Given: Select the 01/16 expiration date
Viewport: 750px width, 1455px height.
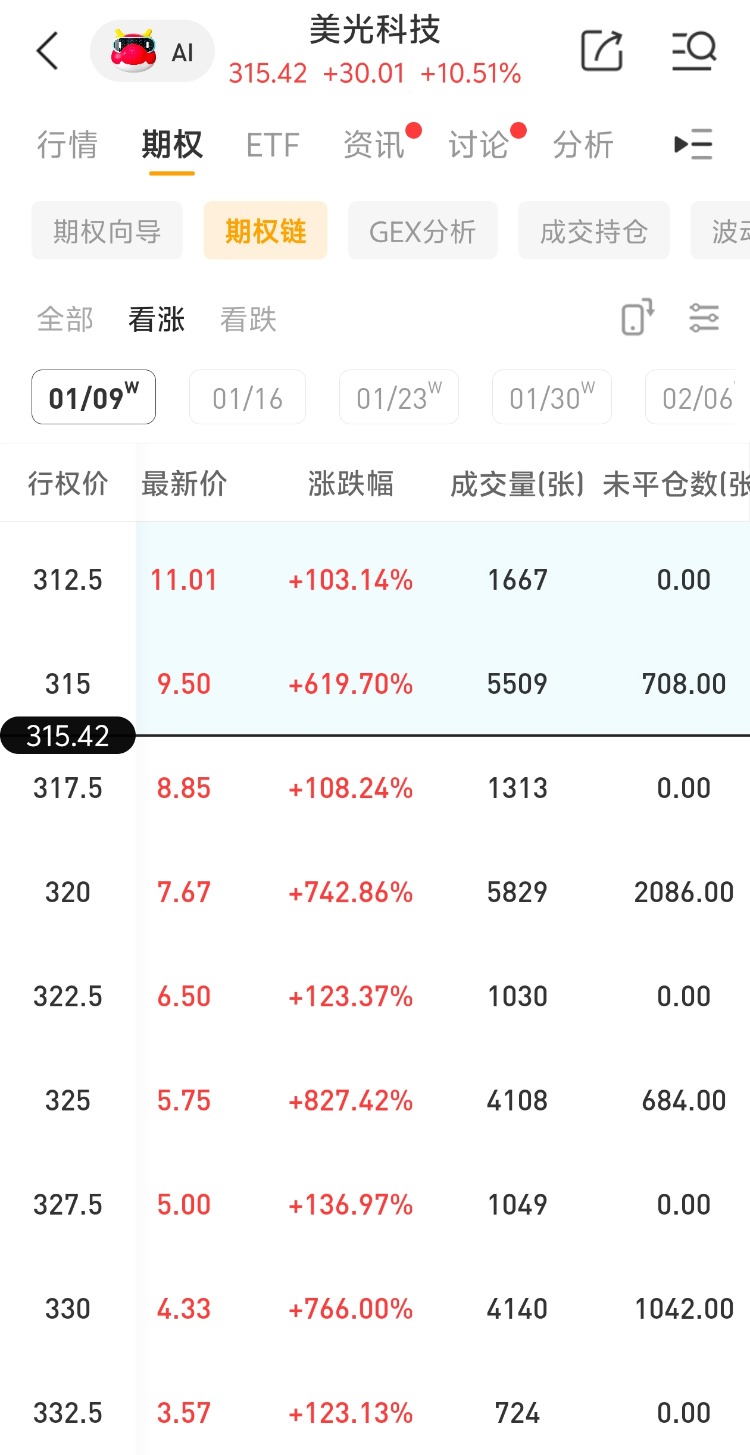Looking at the screenshot, I should 247,398.
